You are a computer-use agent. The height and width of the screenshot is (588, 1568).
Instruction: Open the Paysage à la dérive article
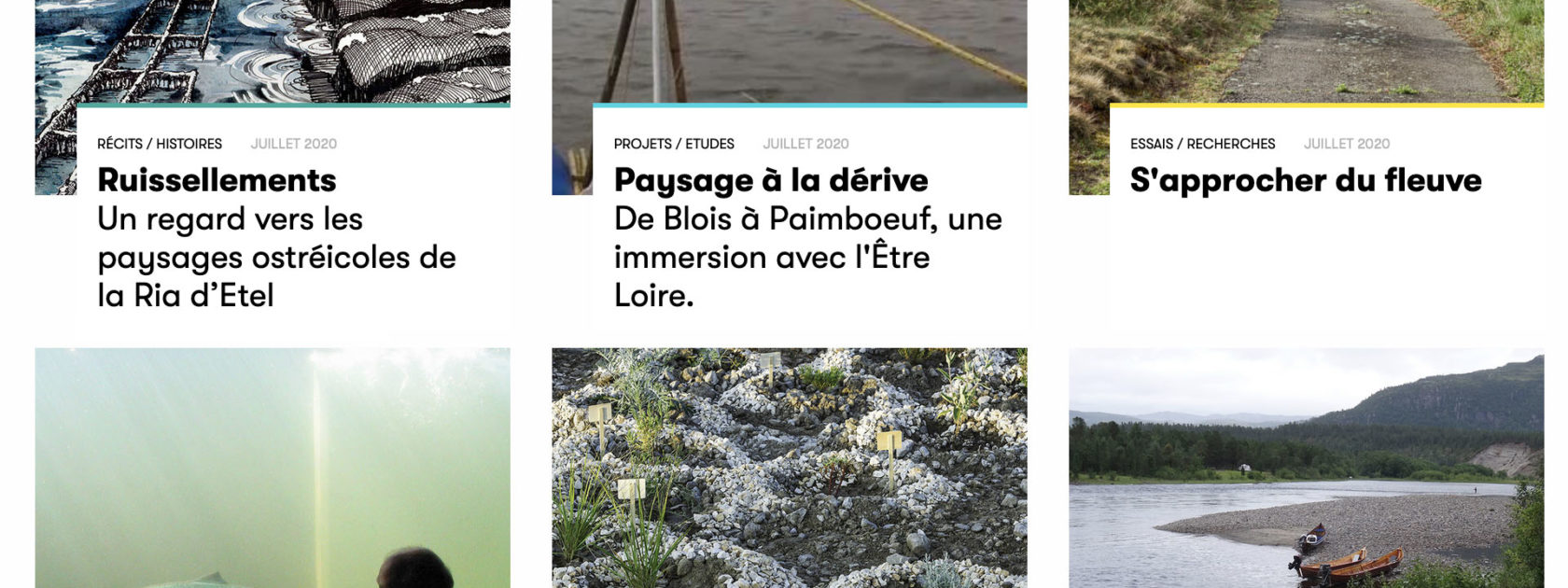[771, 180]
